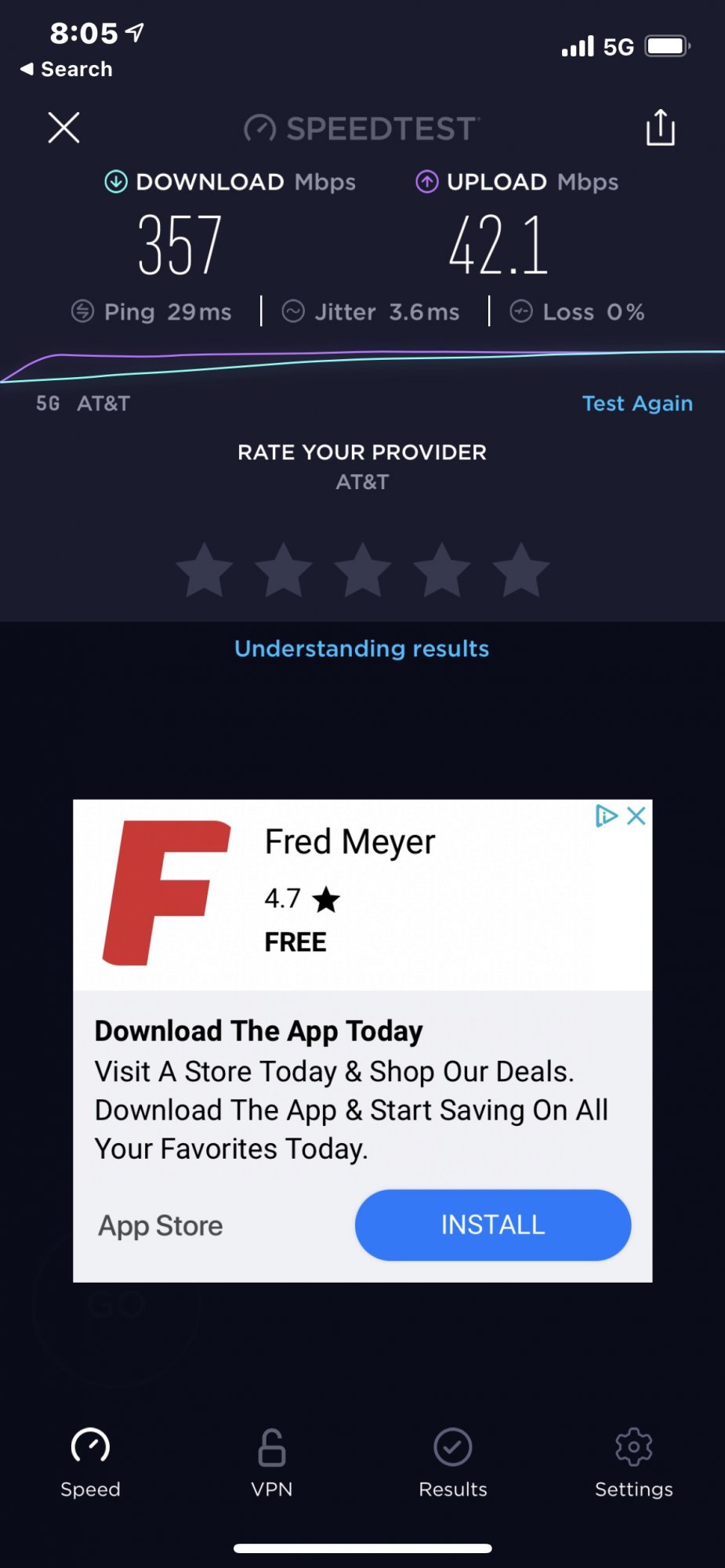
Task: Switch to the VPN tab
Action: click(272, 1463)
